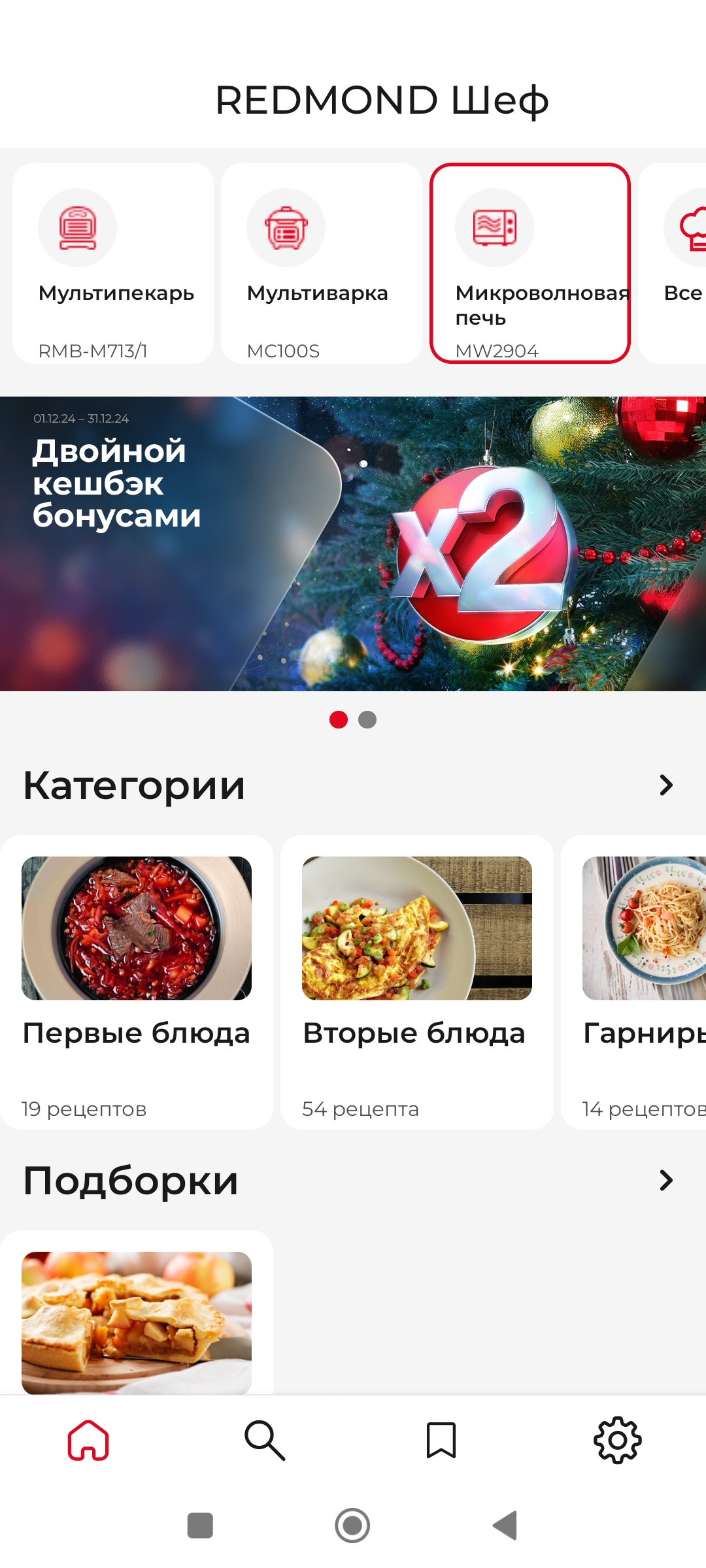Switch to the search tab
This screenshot has height=1568, width=706.
tap(265, 1440)
